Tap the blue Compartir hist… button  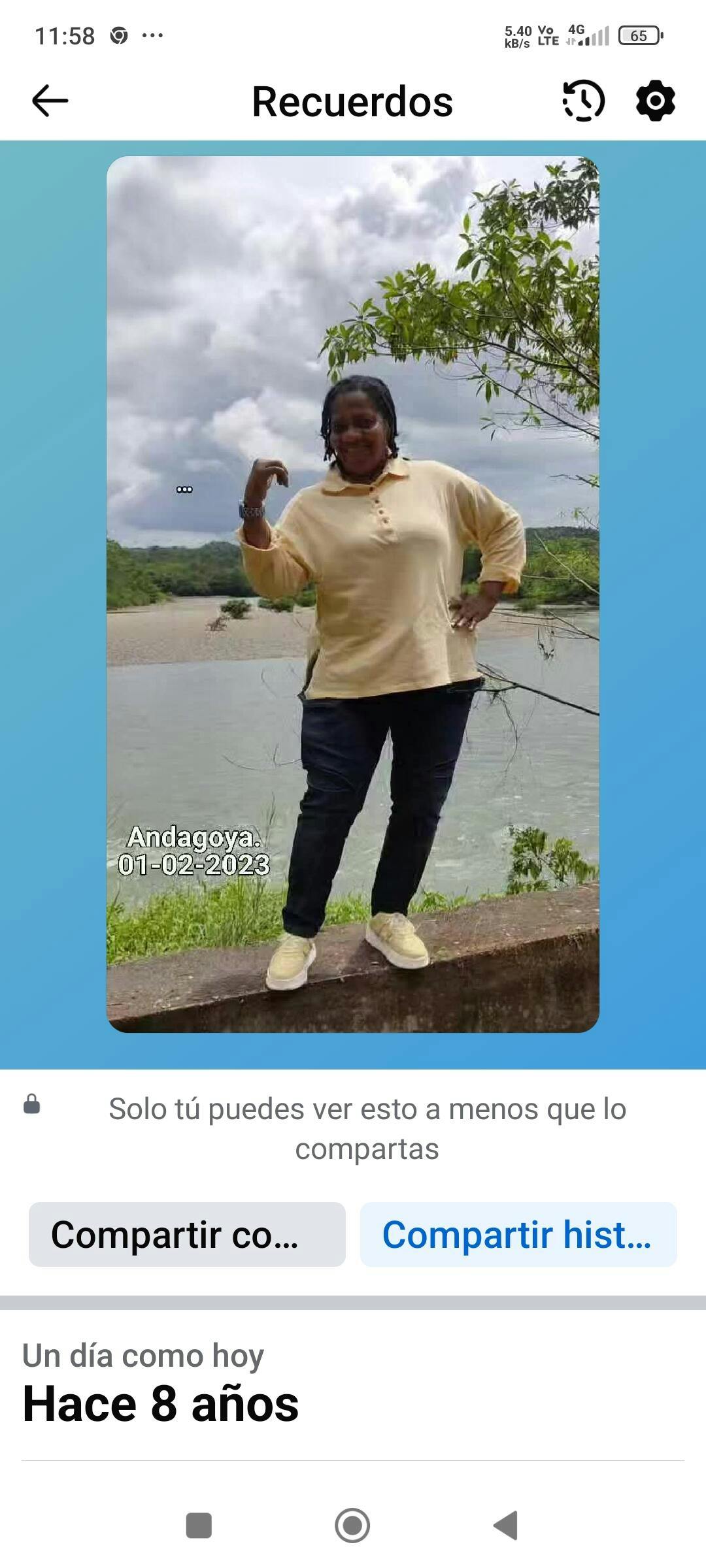click(x=518, y=1234)
